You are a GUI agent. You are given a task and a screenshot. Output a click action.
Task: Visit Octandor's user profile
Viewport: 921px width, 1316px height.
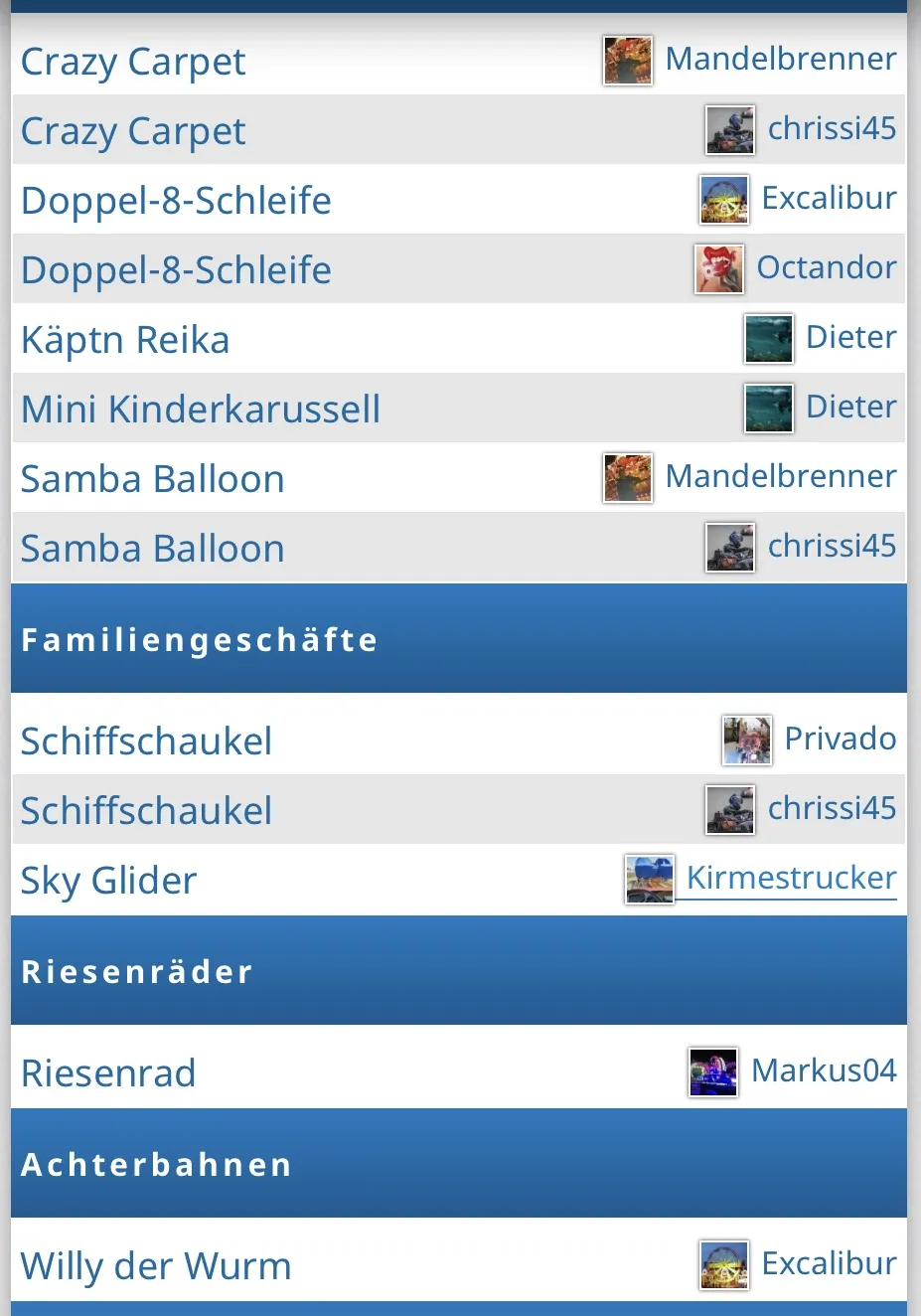826,268
